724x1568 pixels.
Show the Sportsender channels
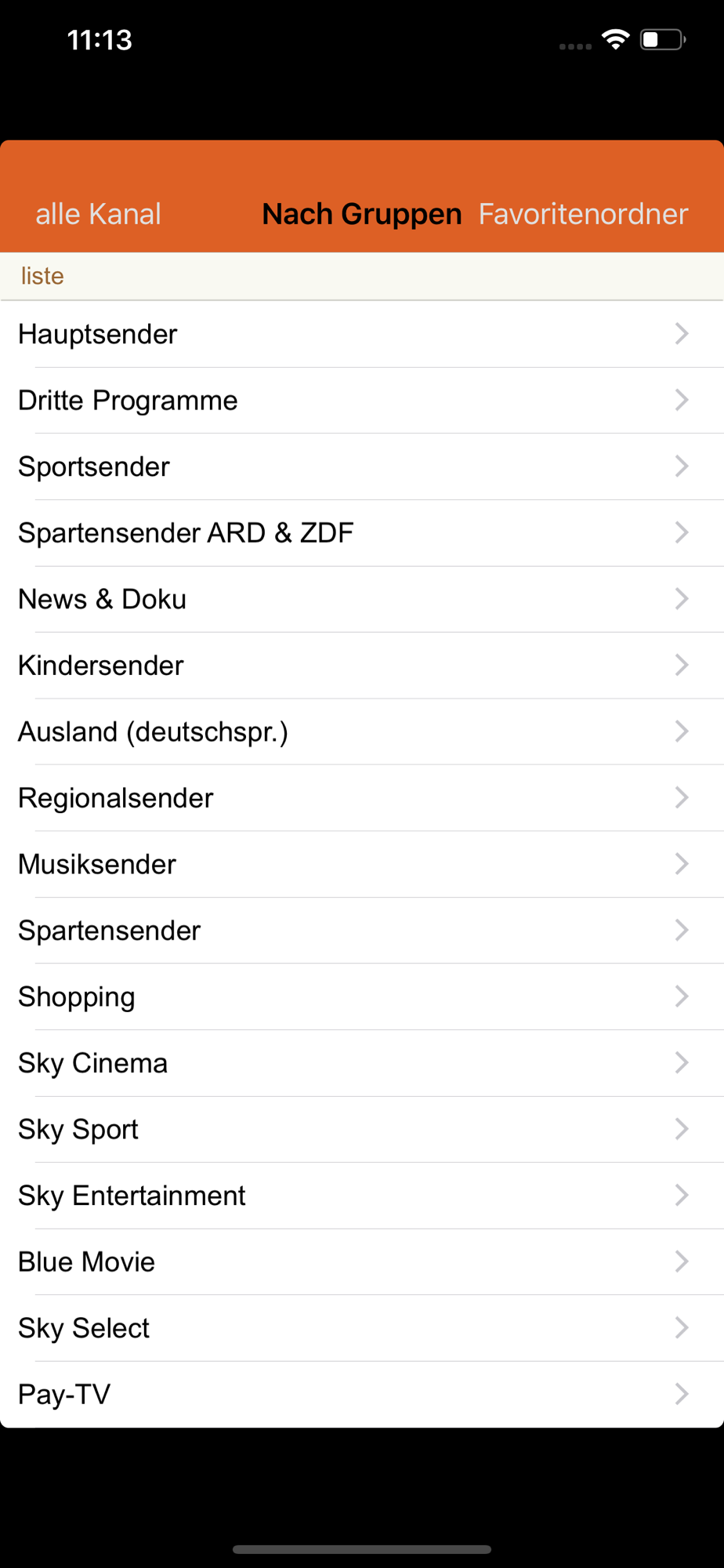[362, 466]
